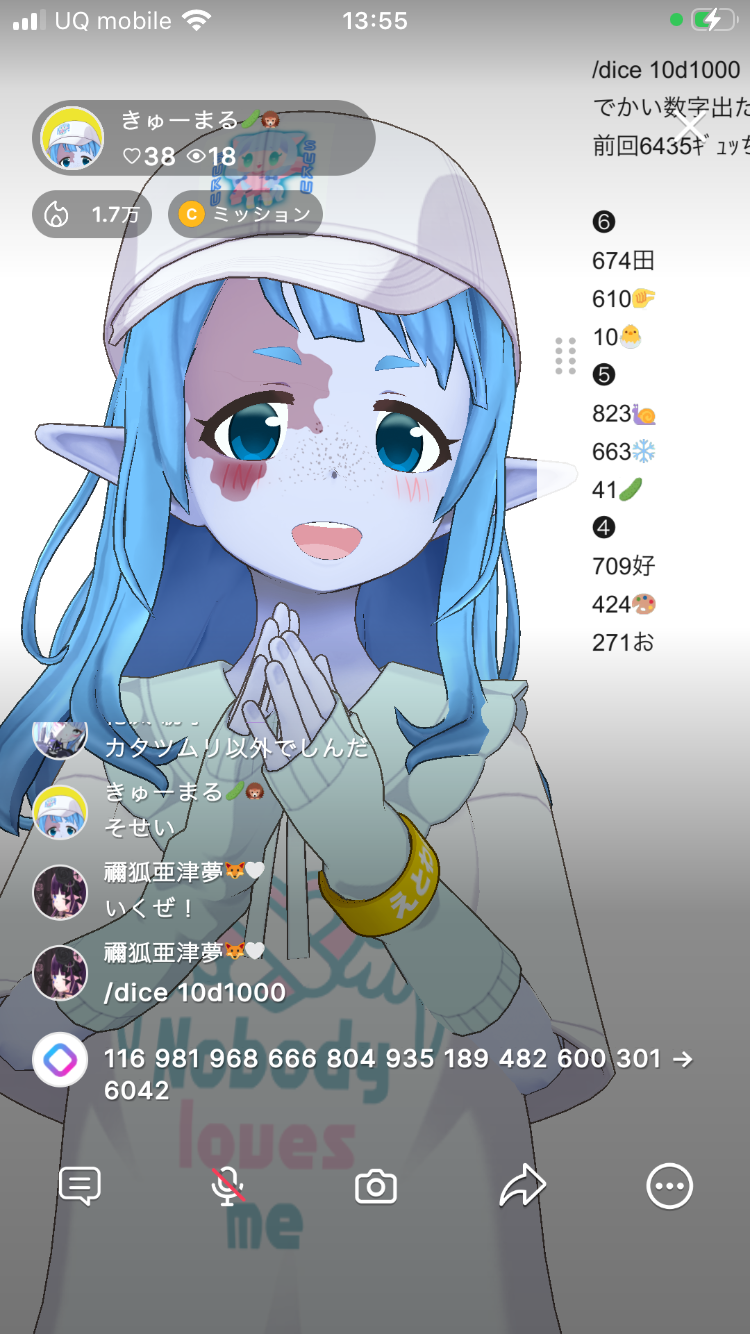Tap the notes panel drag handle

point(565,356)
